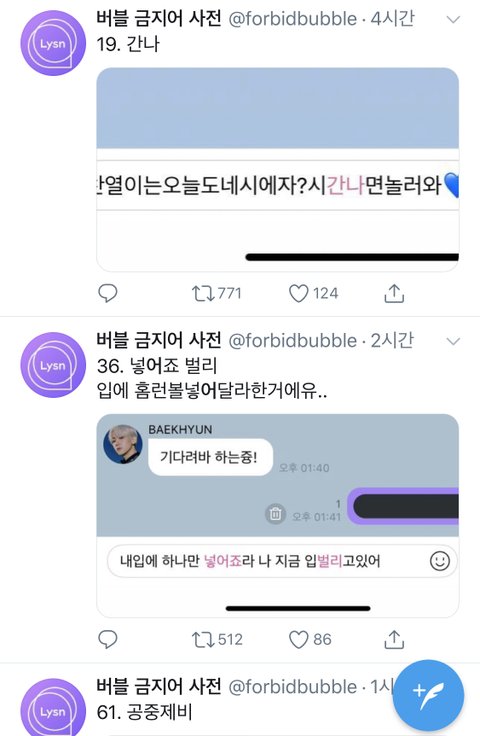Reply to the "19. 간나" tweet
Image resolution: width=480 pixels, height=736 pixels.
107,293
